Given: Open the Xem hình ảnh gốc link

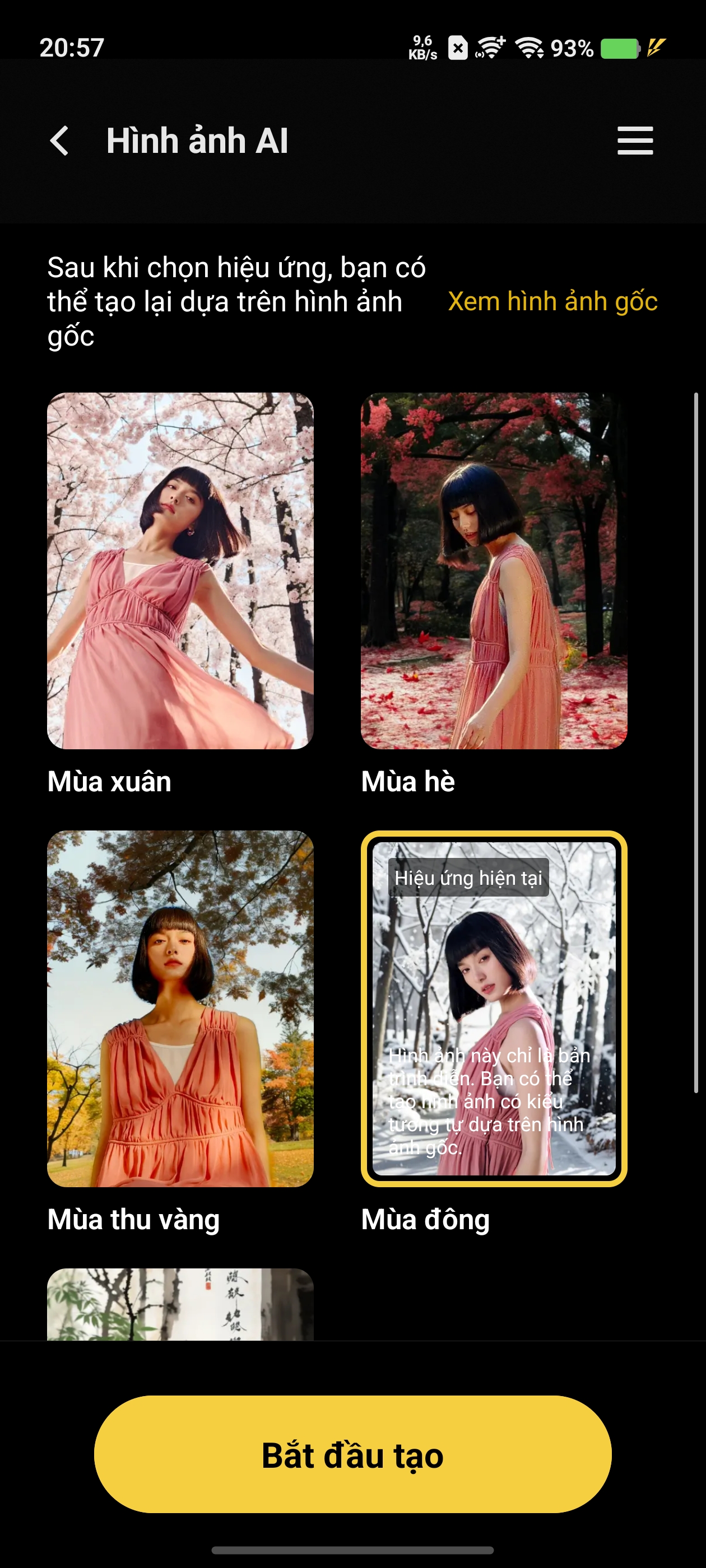Looking at the screenshot, I should 552,302.
